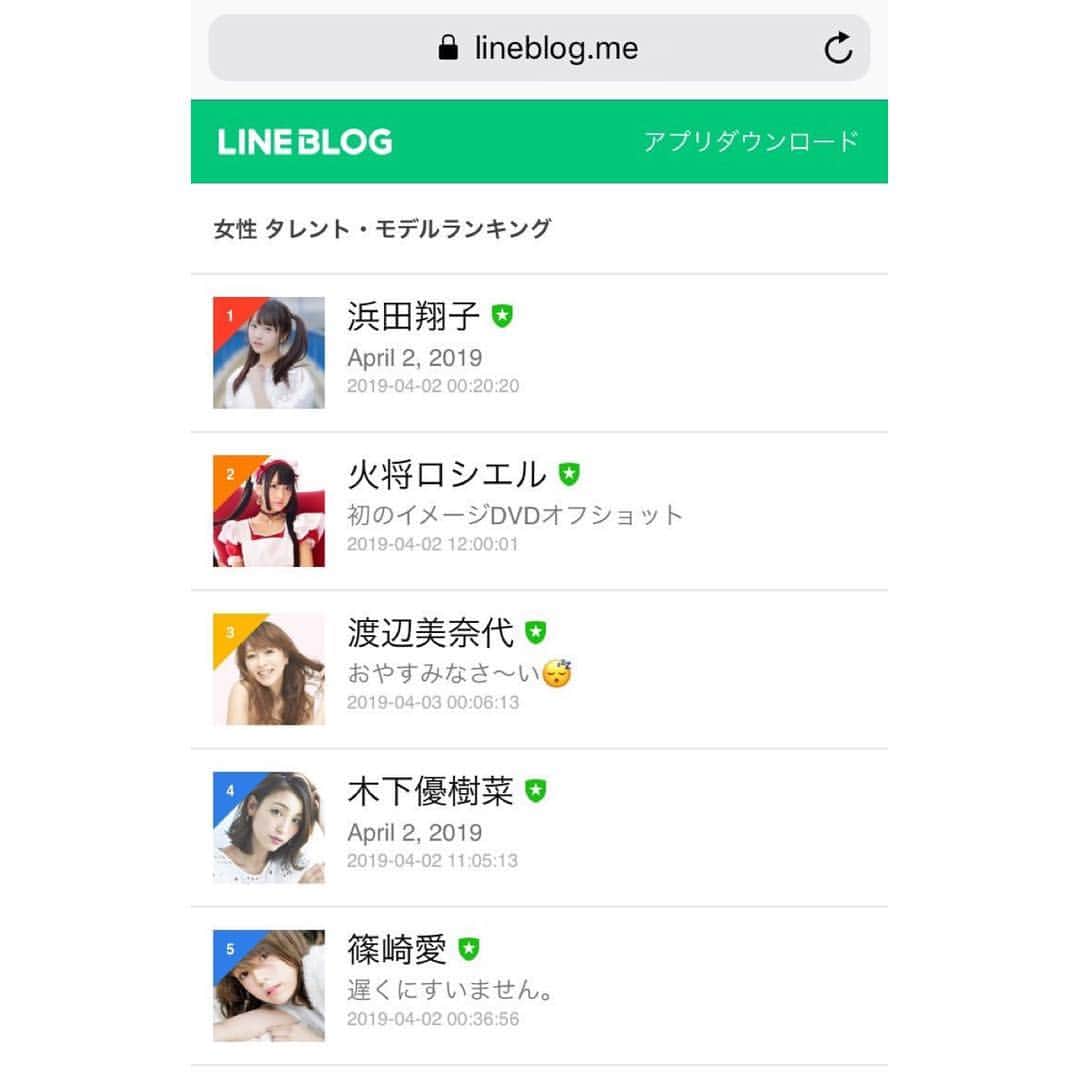Reload the lineblog.me page
The width and height of the screenshot is (1080, 1080).
click(x=838, y=48)
